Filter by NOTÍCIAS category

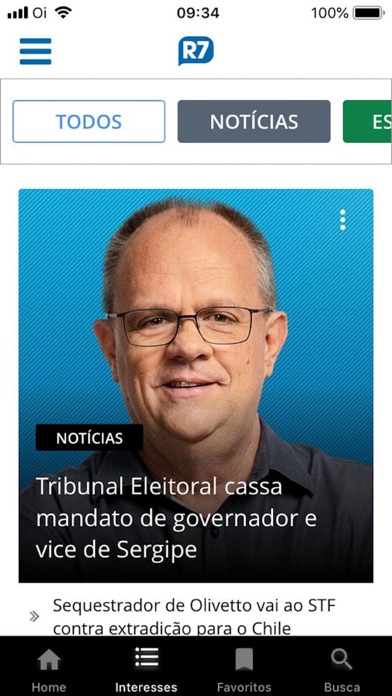254,122
